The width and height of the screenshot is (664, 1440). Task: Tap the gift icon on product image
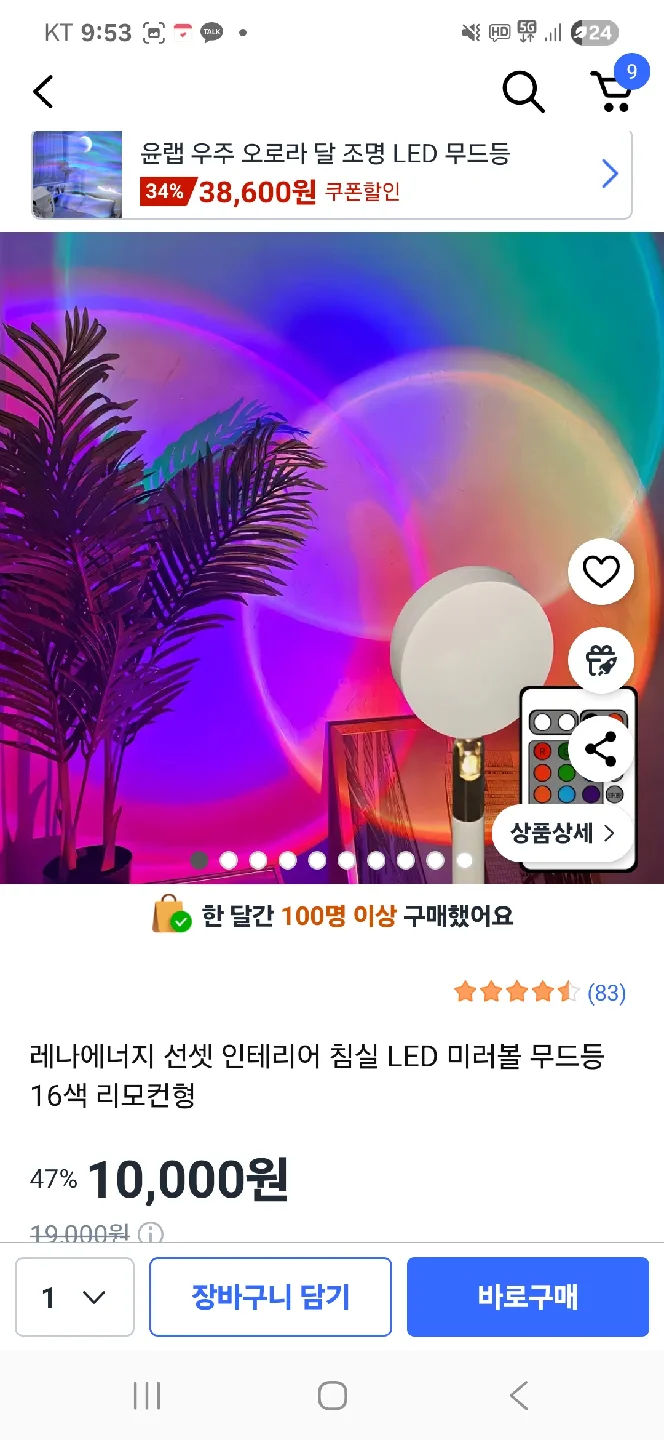[x=601, y=660]
